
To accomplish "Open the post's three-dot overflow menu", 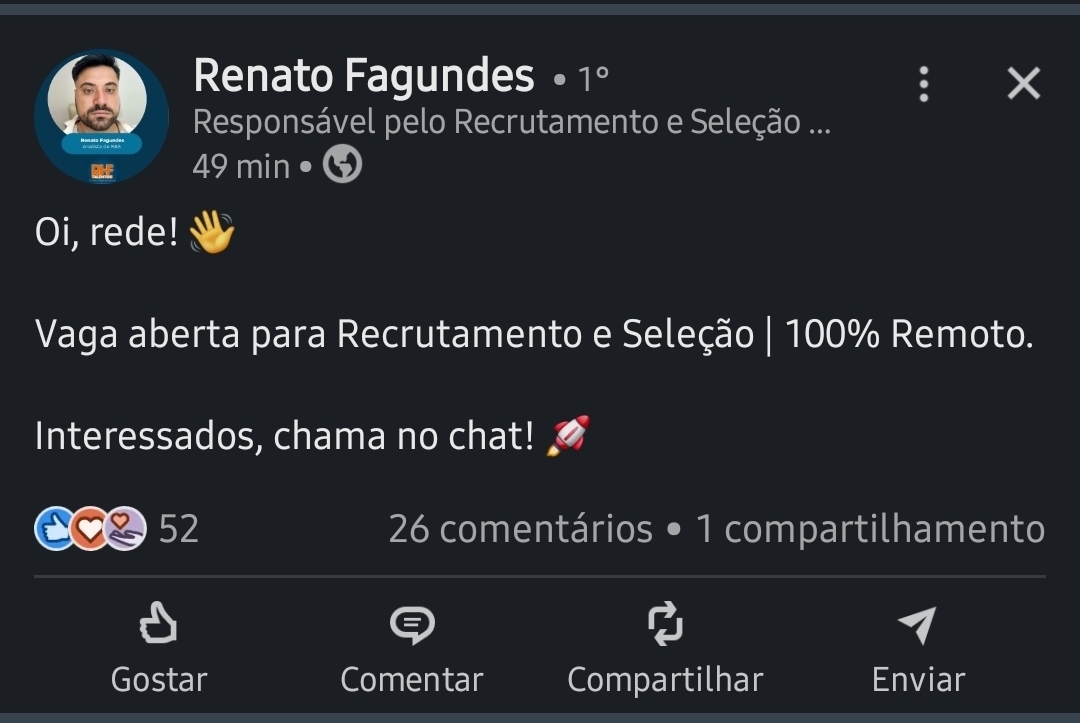I will 924,84.
